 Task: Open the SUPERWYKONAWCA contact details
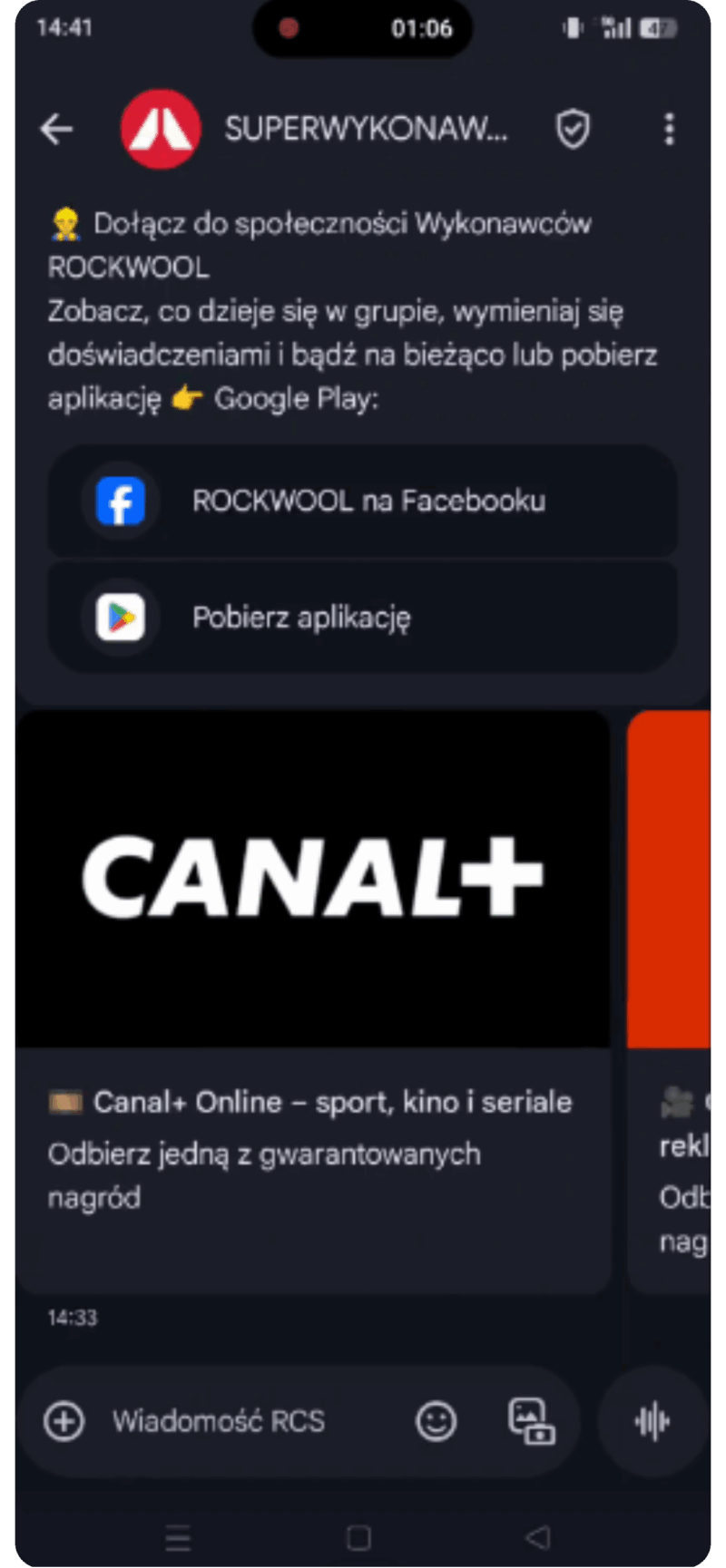click(x=363, y=130)
